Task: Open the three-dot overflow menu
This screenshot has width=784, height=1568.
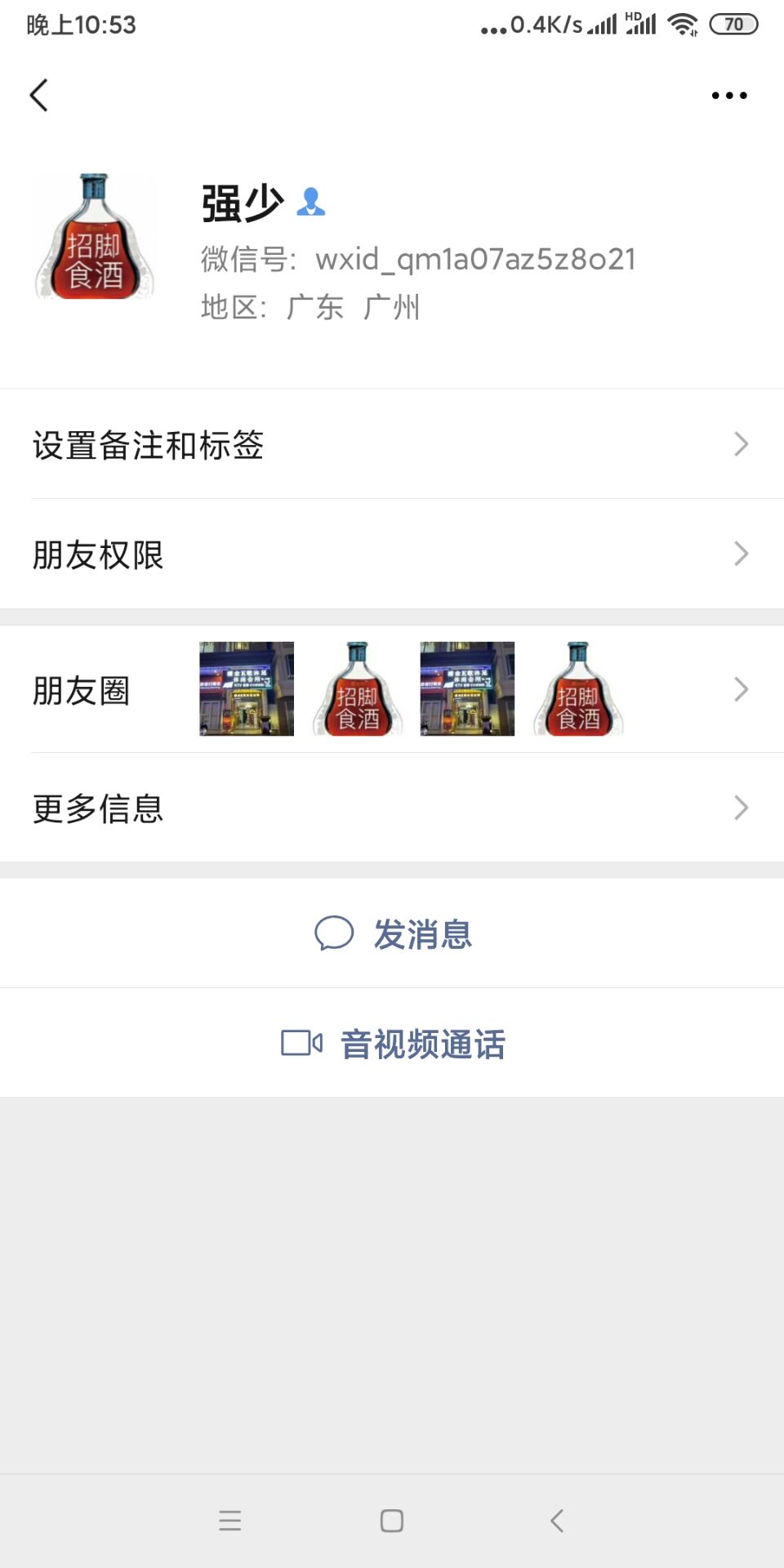Action: pos(728,96)
